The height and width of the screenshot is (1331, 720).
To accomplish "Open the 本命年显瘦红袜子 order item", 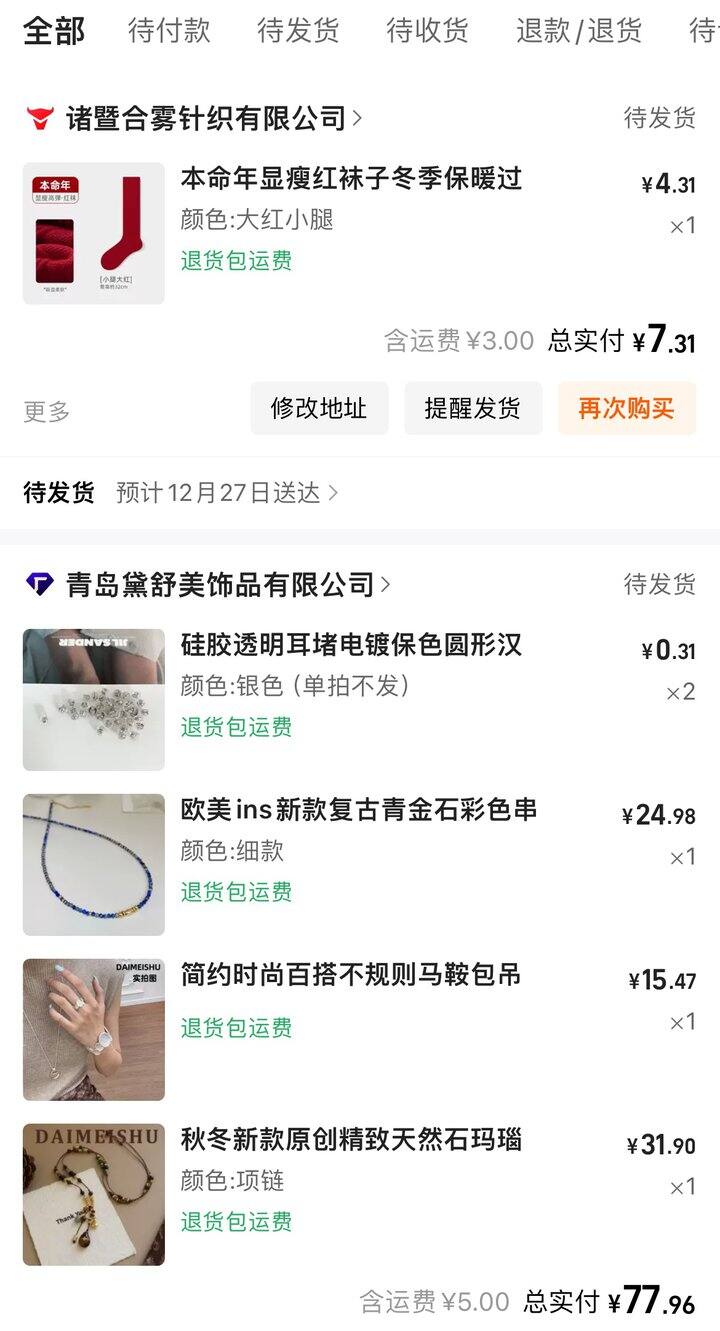I will coord(351,180).
